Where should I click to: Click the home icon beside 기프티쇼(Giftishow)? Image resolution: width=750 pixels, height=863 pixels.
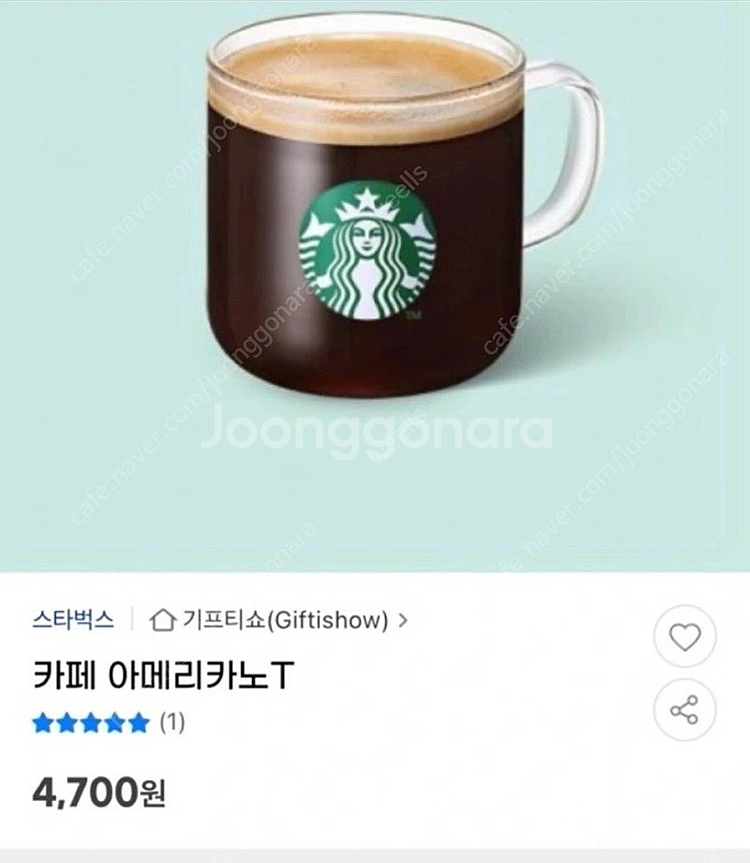[159, 620]
